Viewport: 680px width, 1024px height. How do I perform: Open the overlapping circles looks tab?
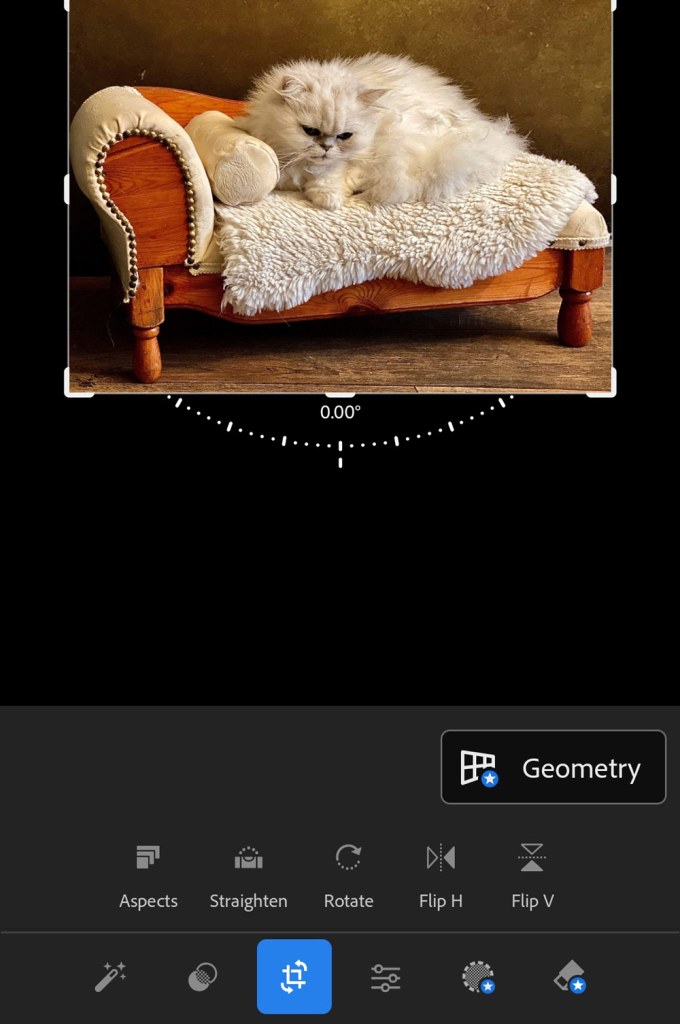coord(202,977)
